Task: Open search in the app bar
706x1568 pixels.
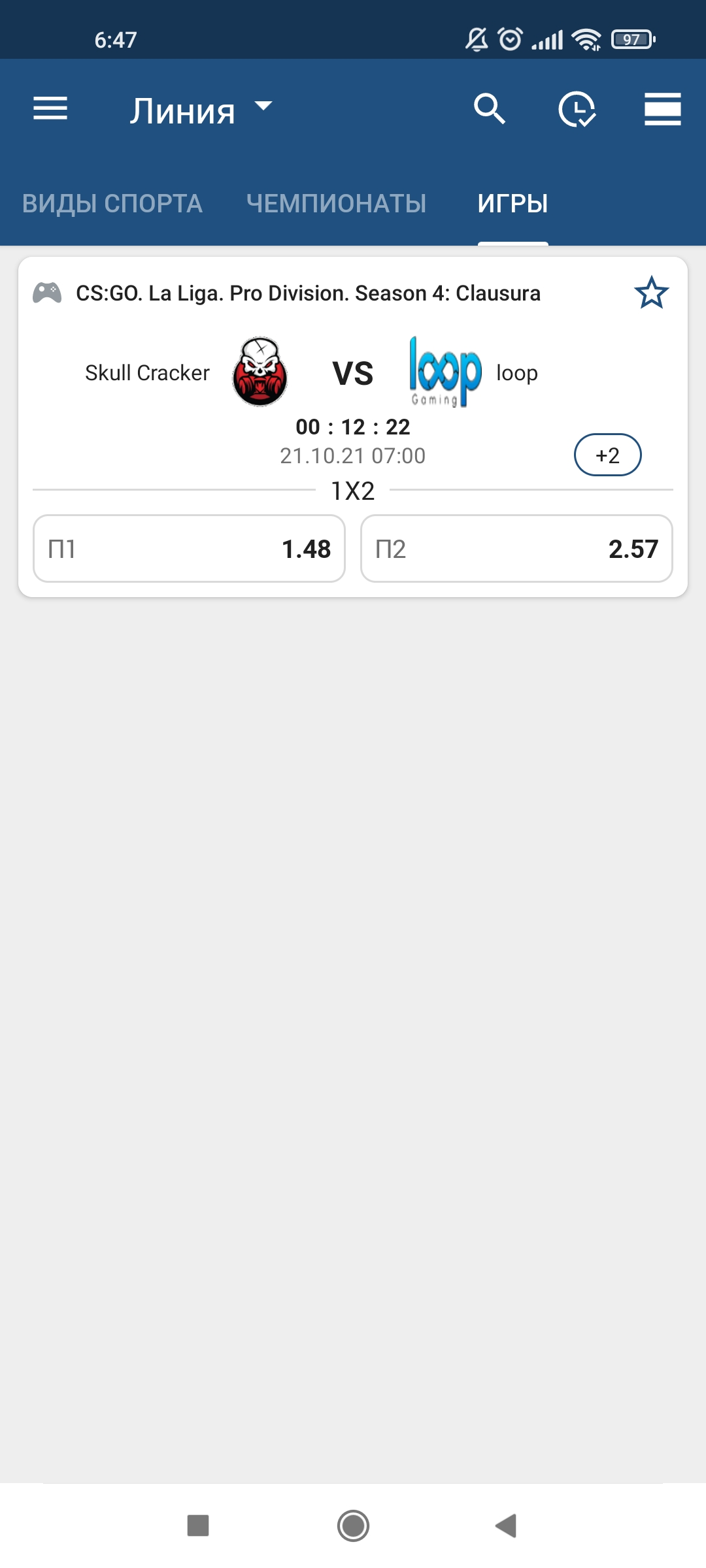Action: tap(490, 108)
